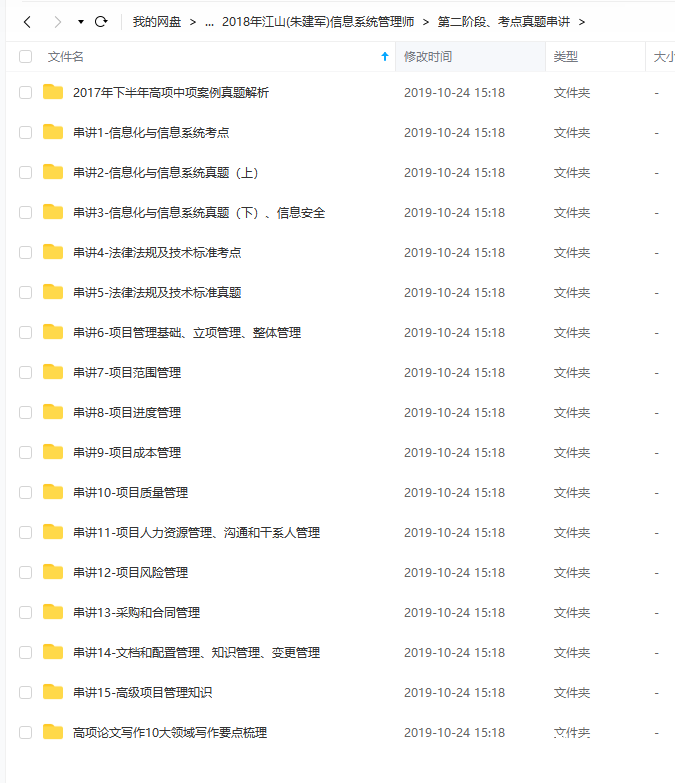Viewport: 675px width, 783px height.
Task: Open folder 串讲12-项目风险管理
Action: [130, 572]
